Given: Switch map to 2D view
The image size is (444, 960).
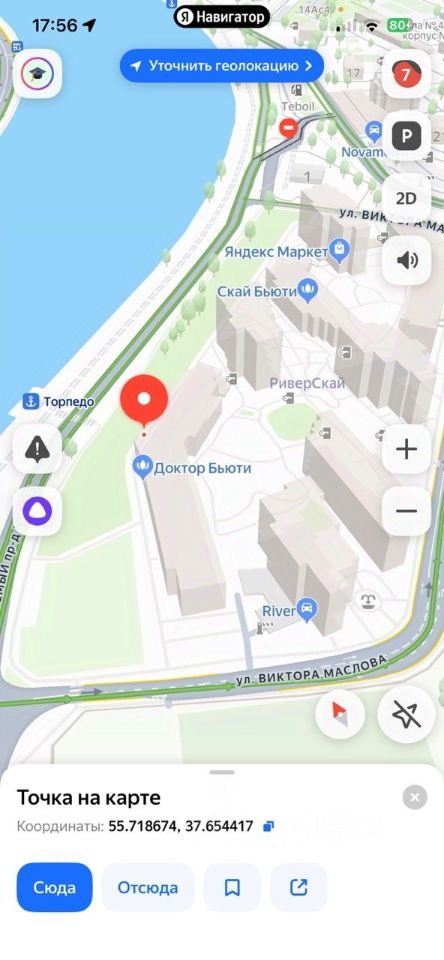Looking at the screenshot, I should pyautogui.click(x=407, y=198).
